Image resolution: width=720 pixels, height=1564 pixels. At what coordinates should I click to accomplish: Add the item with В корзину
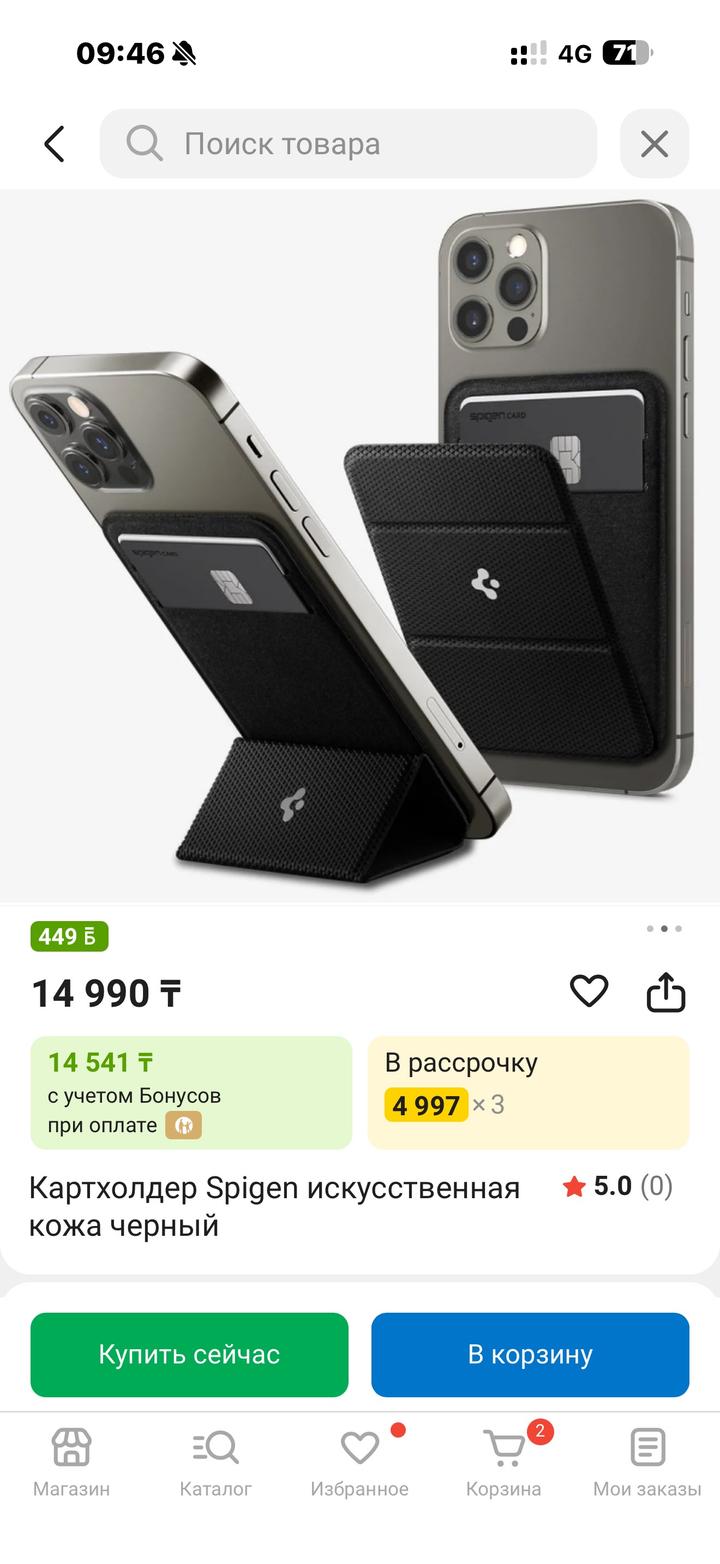point(530,1354)
